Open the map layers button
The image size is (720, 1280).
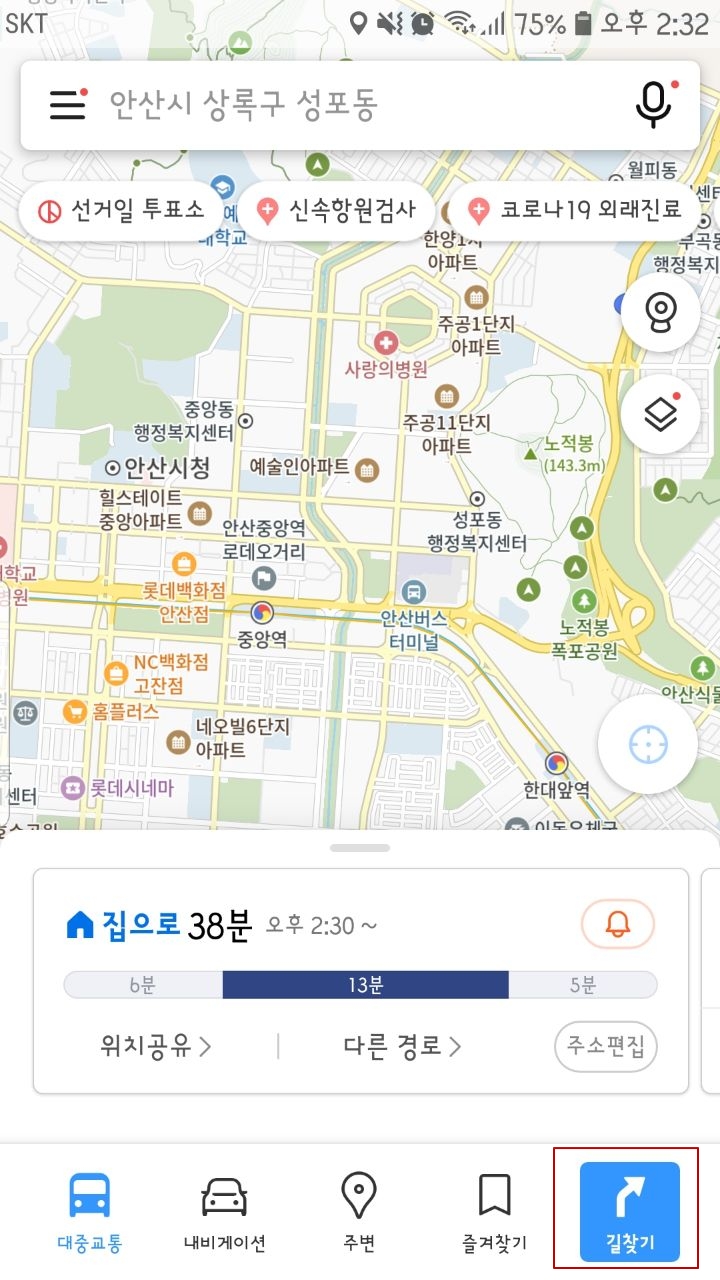tap(660, 413)
